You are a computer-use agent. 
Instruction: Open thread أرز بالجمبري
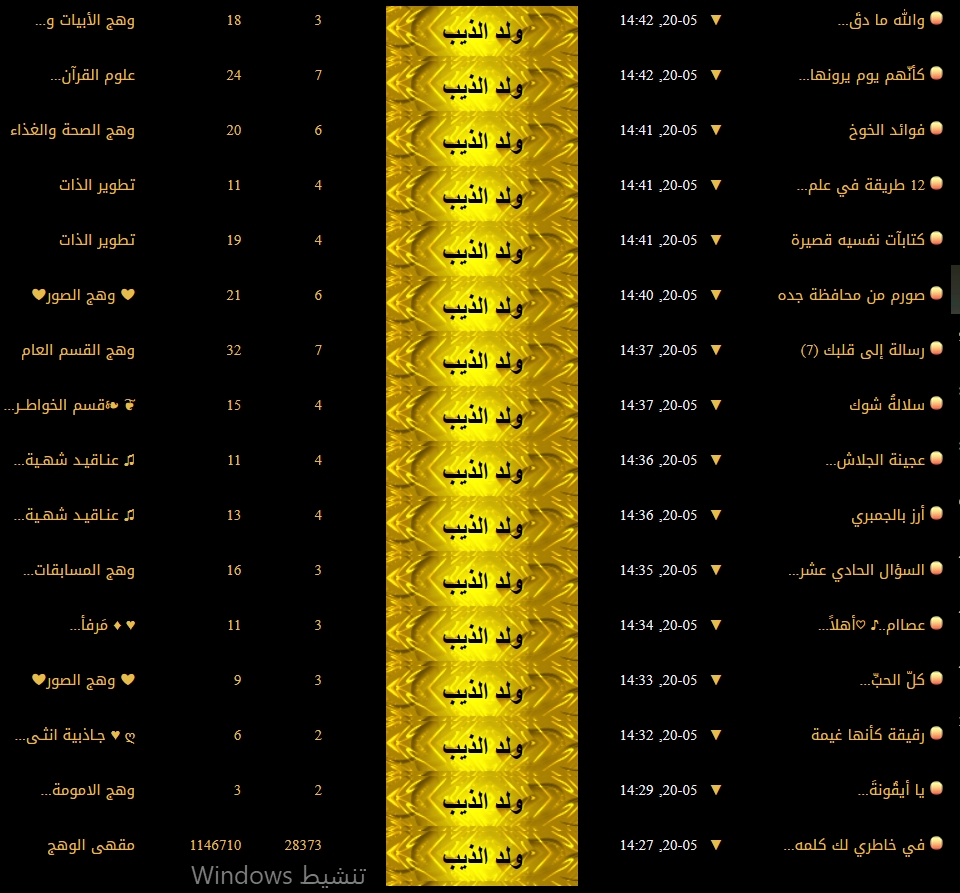click(x=886, y=516)
